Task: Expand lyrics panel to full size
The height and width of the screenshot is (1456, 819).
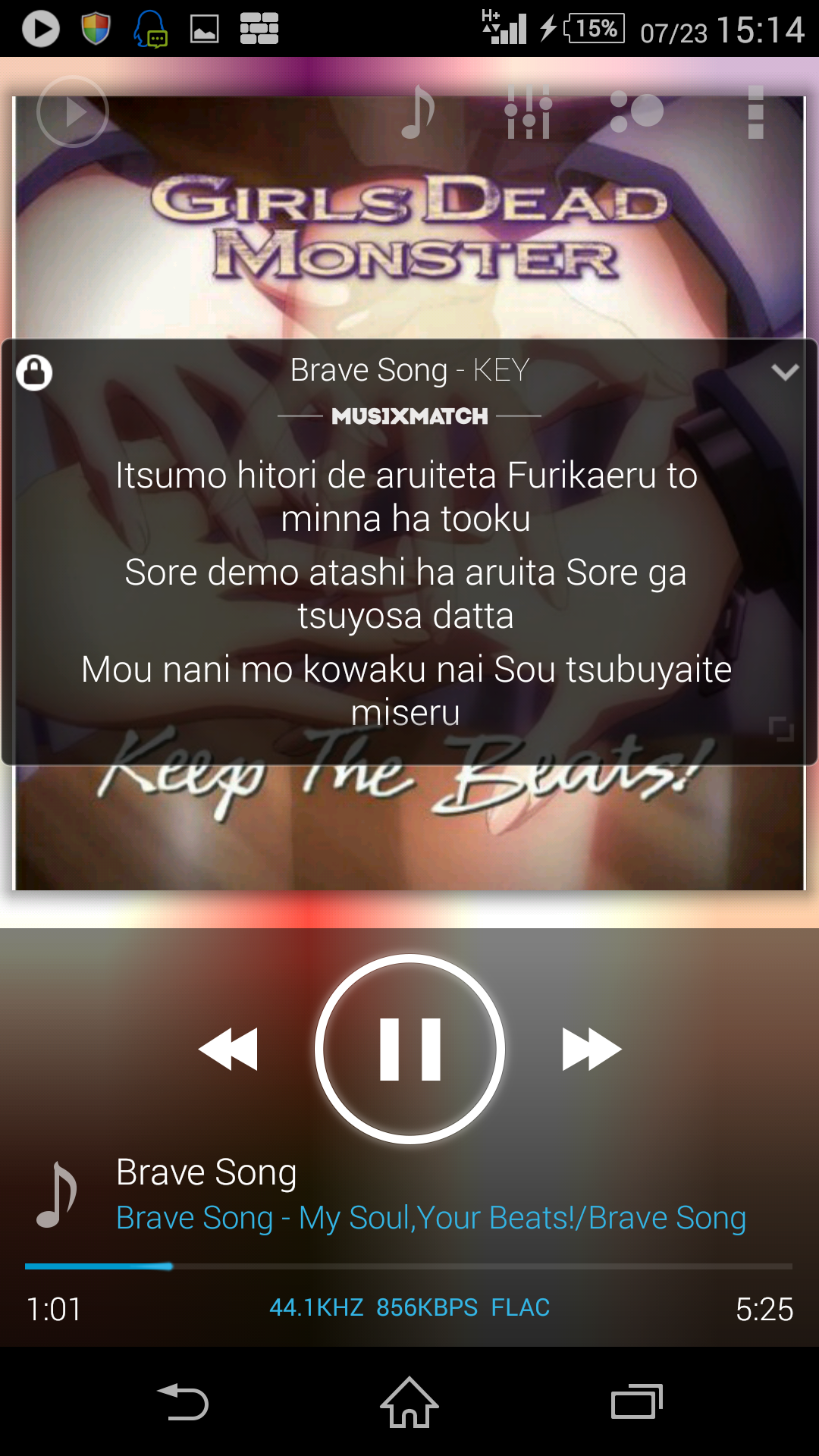Action: coord(781,729)
